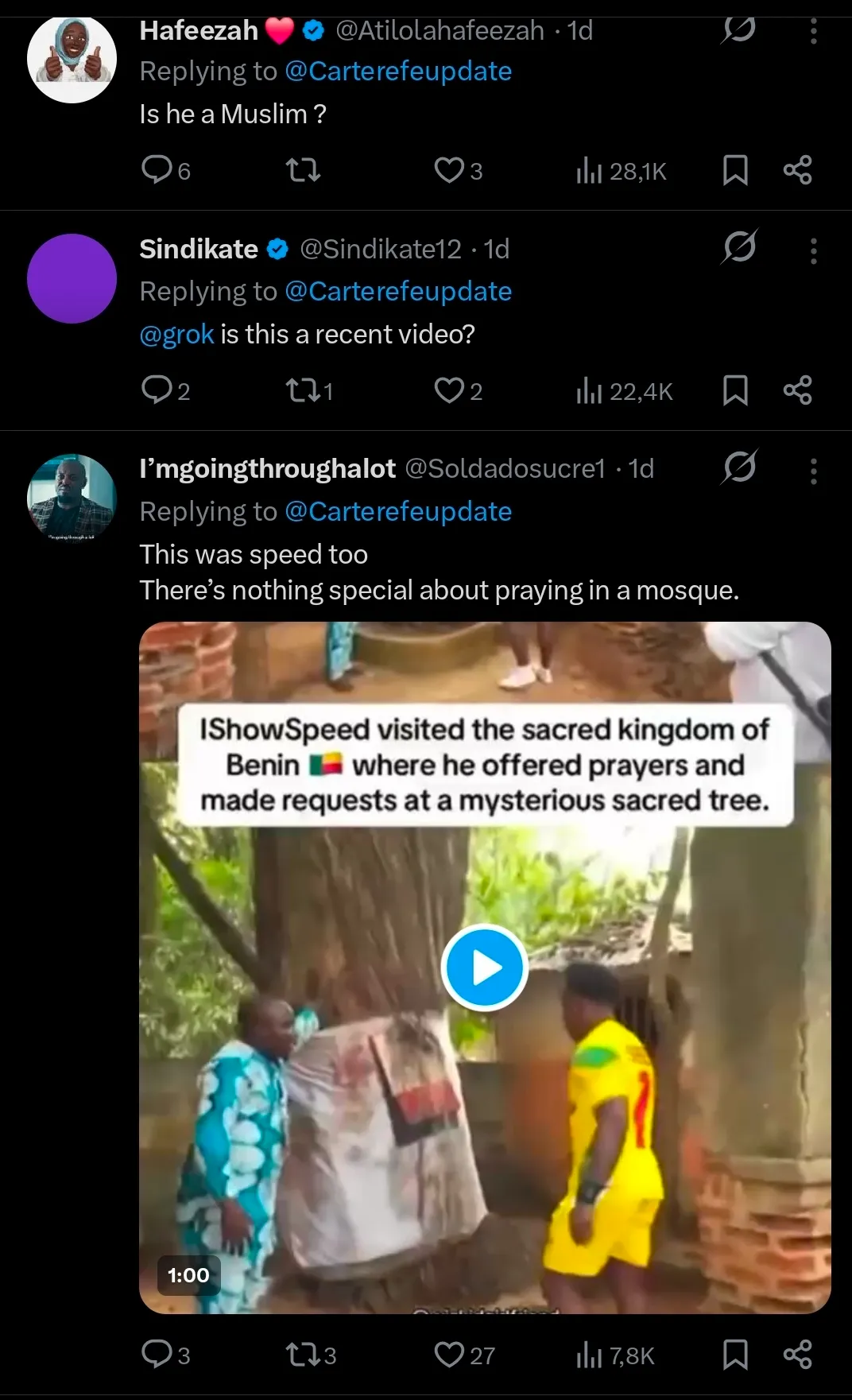This screenshot has height=1400, width=852.
Task: Open @Carterefeupdate link in Hafeezah's reply
Action: tap(397, 72)
